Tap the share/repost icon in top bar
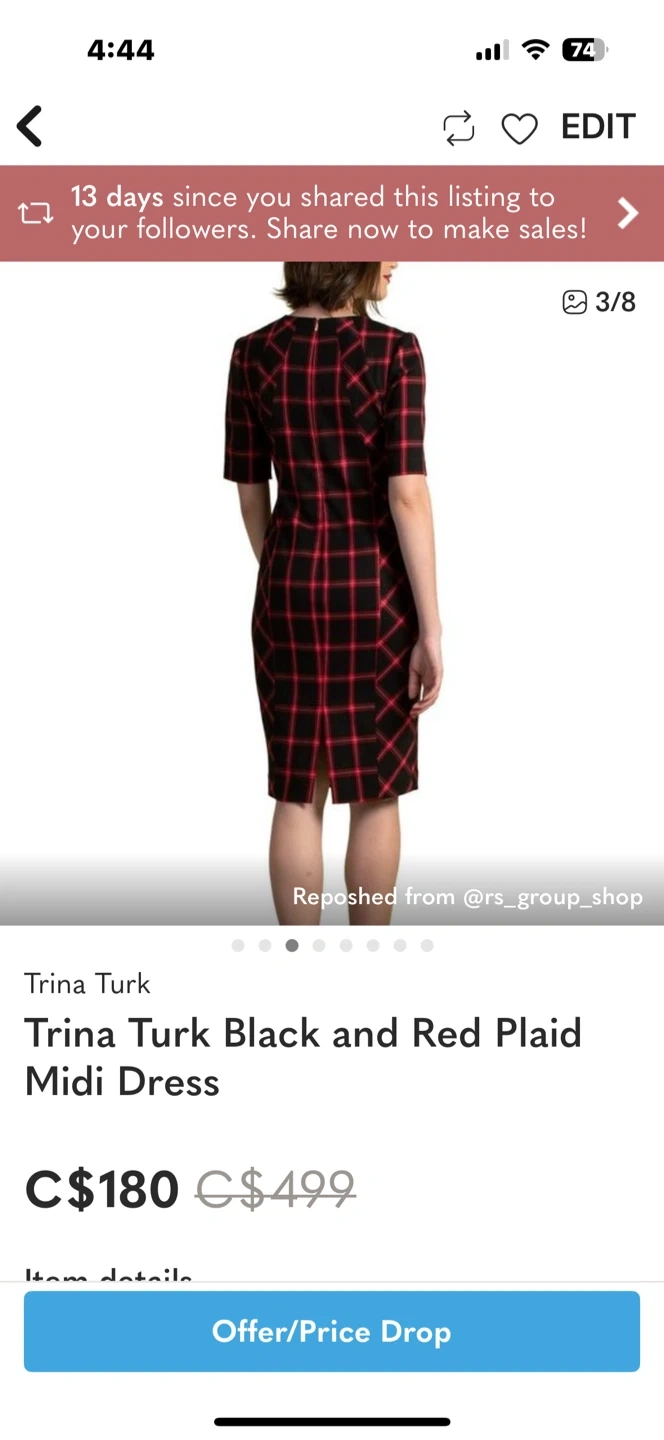Viewport: 664px width, 1440px height. point(458,128)
